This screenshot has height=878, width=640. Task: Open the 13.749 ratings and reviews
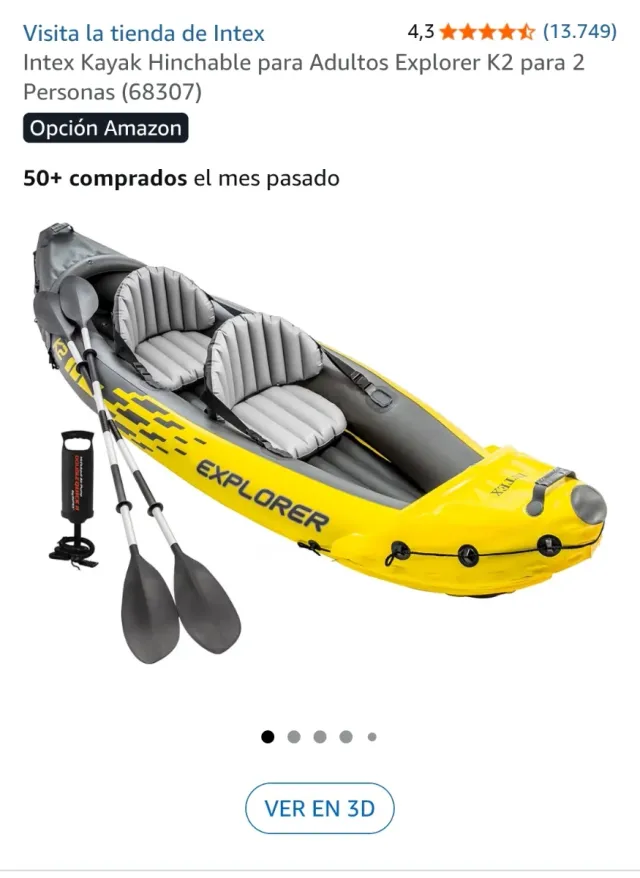(x=579, y=31)
